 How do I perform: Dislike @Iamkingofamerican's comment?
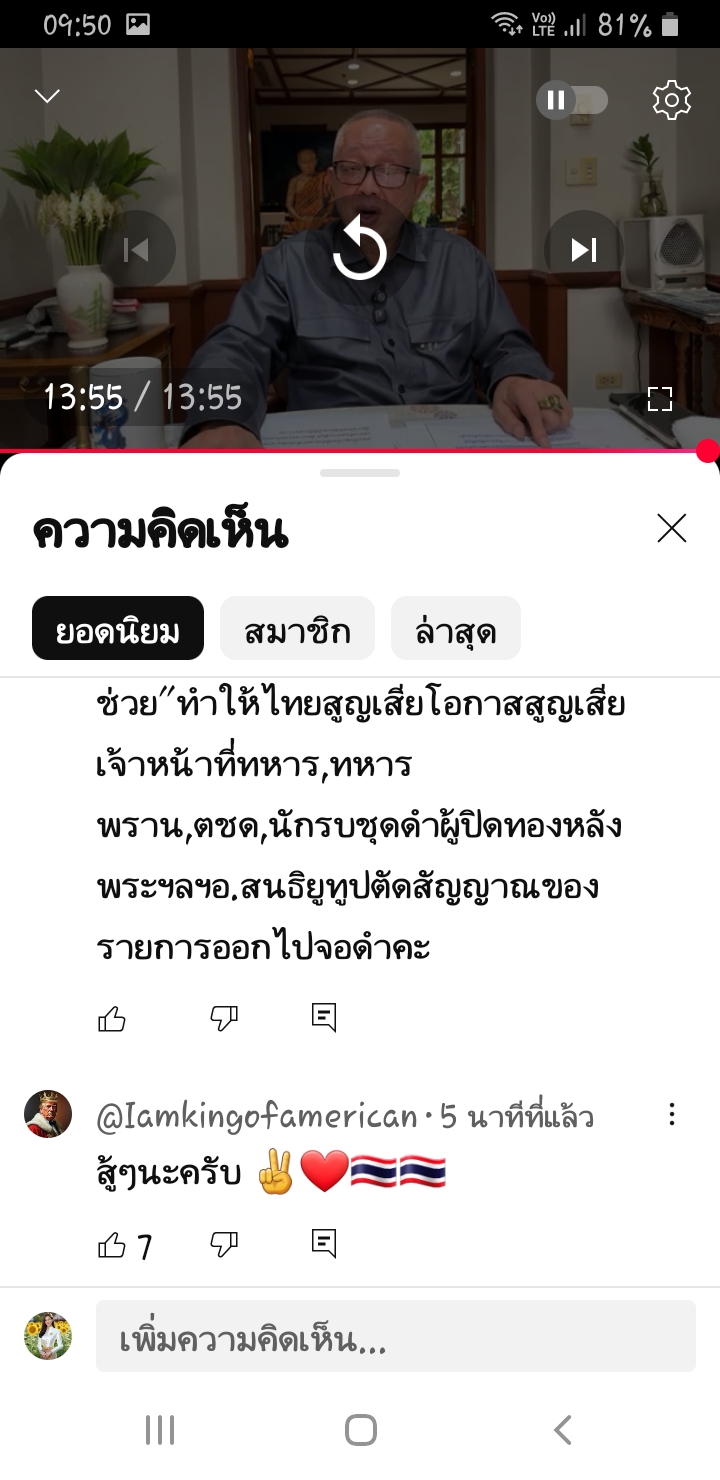click(x=224, y=1244)
